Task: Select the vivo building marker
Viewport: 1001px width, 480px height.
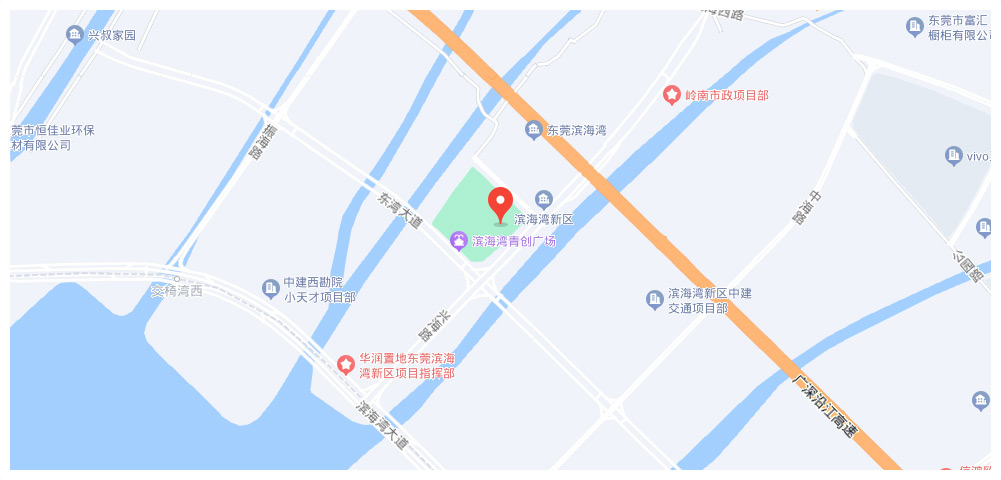Action: pos(953,155)
